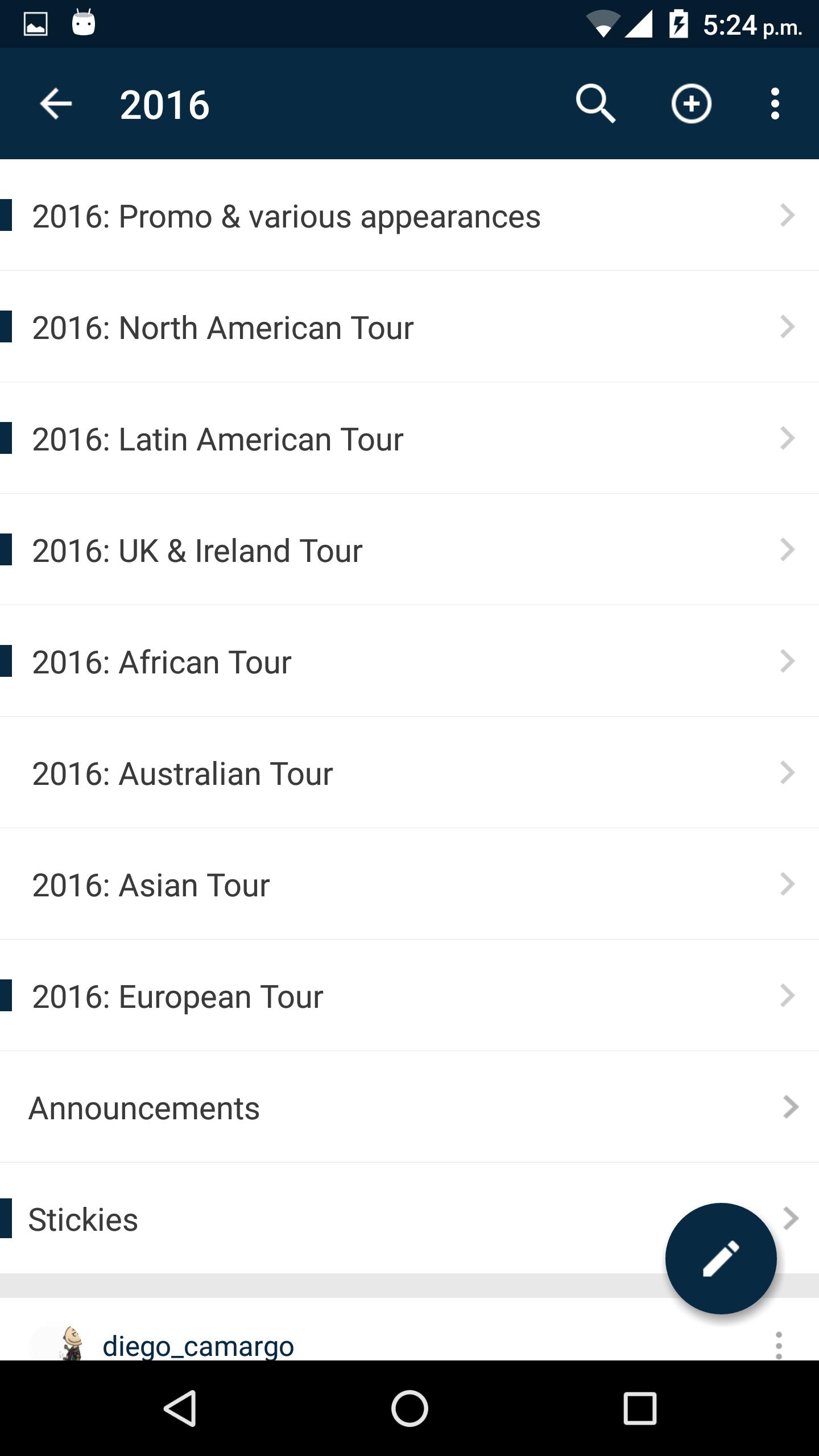Screen dimensions: 819x1456
Task: Compose a new topic with the pencil button
Action: click(721, 1258)
